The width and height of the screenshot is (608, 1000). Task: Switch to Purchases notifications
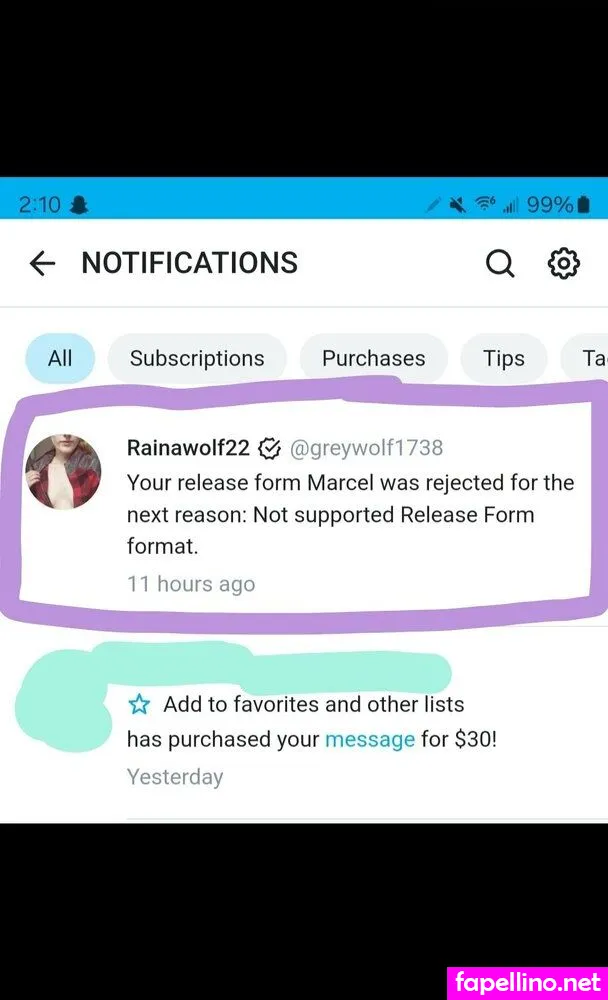[x=373, y=358]
